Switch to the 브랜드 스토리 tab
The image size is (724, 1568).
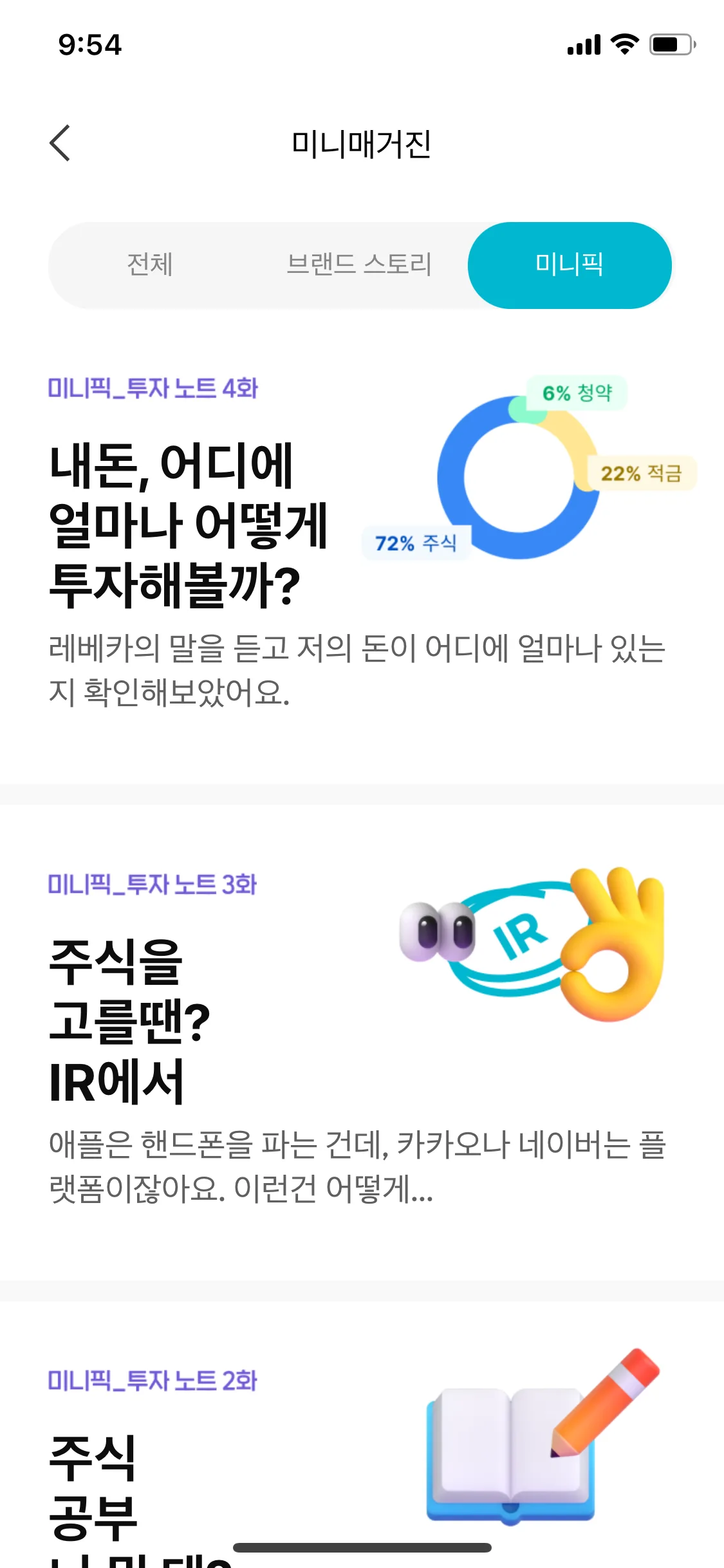point(359,265)
